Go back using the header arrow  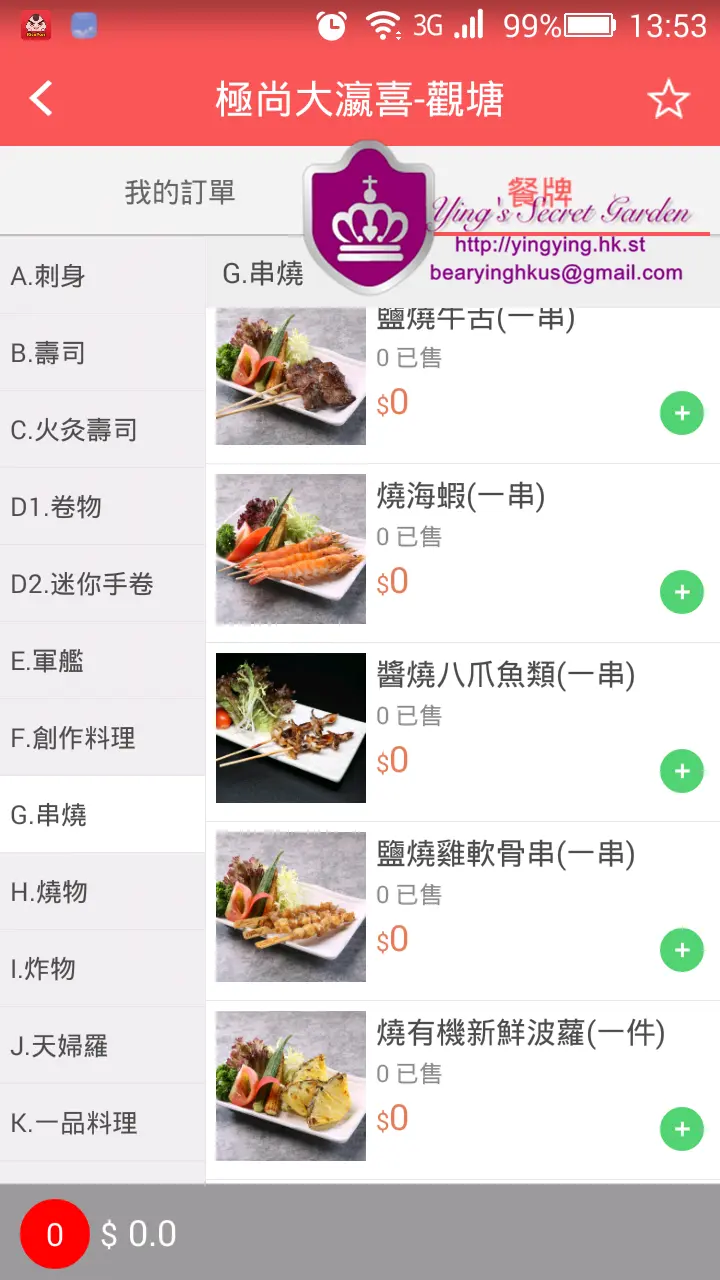pyautogui.click(x=41, y=98)
